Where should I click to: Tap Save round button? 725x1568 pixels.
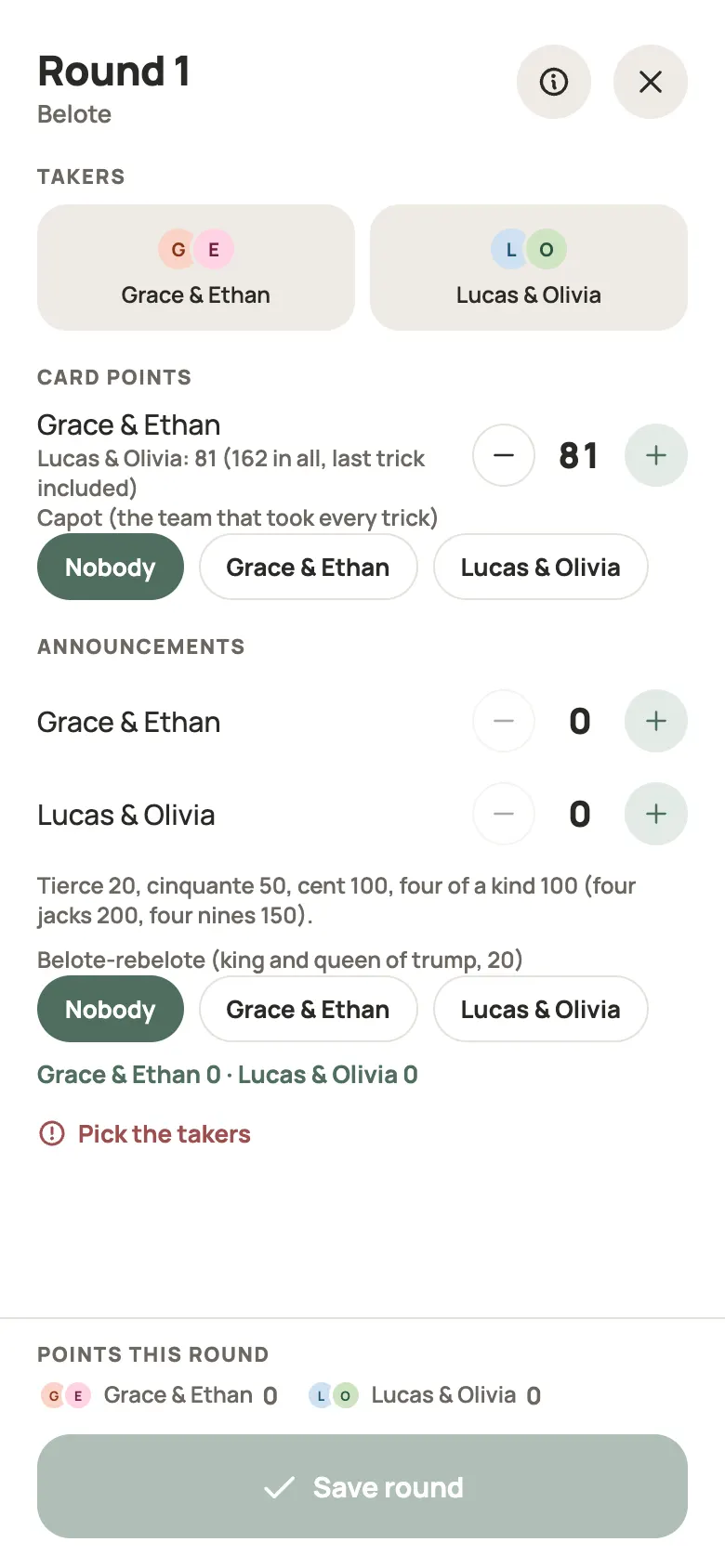pyautogui.click(x=362, y=1486)
